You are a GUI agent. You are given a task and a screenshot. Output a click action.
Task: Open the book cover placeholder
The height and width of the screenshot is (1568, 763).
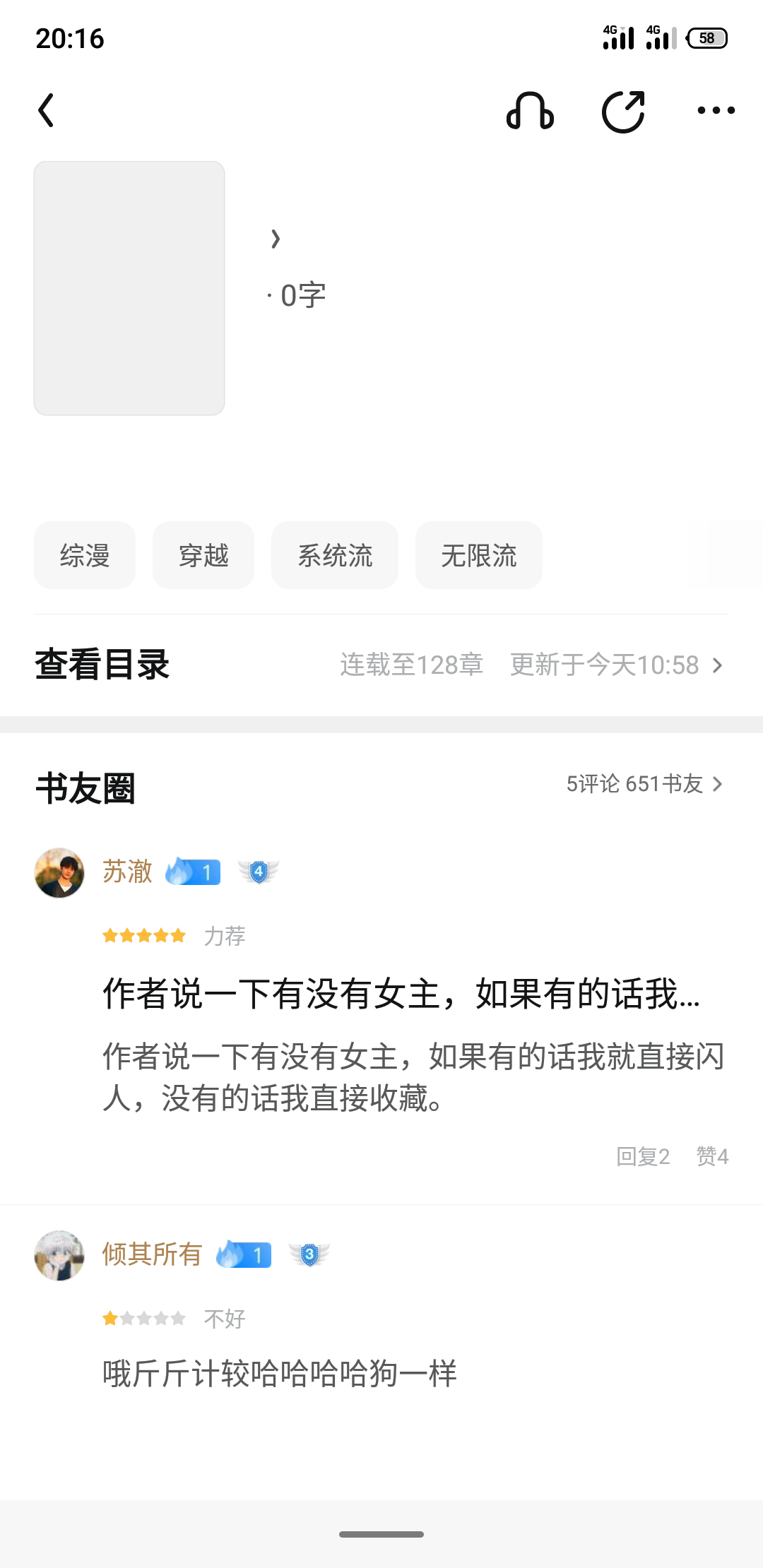129,288
